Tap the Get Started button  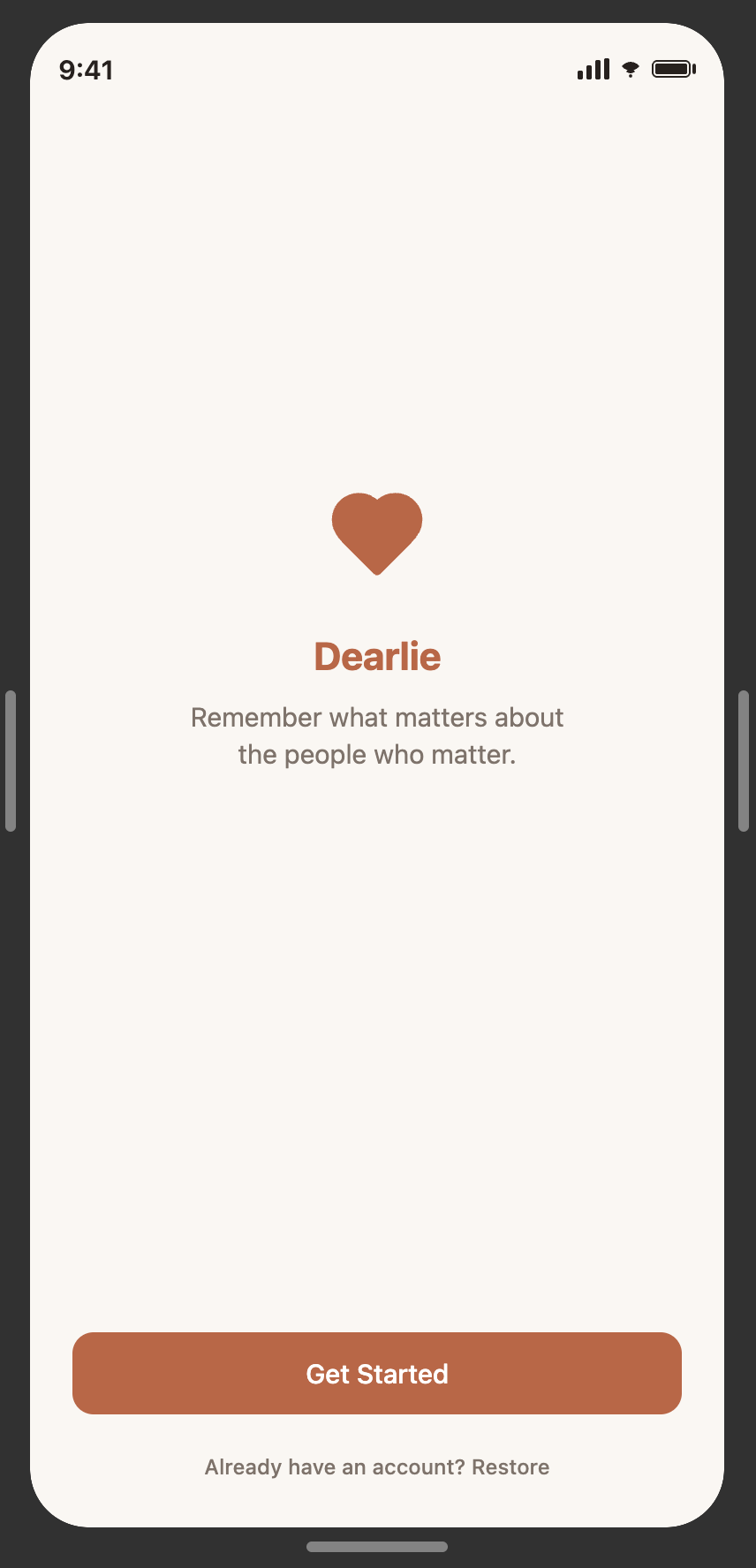tap(377, 1373)
